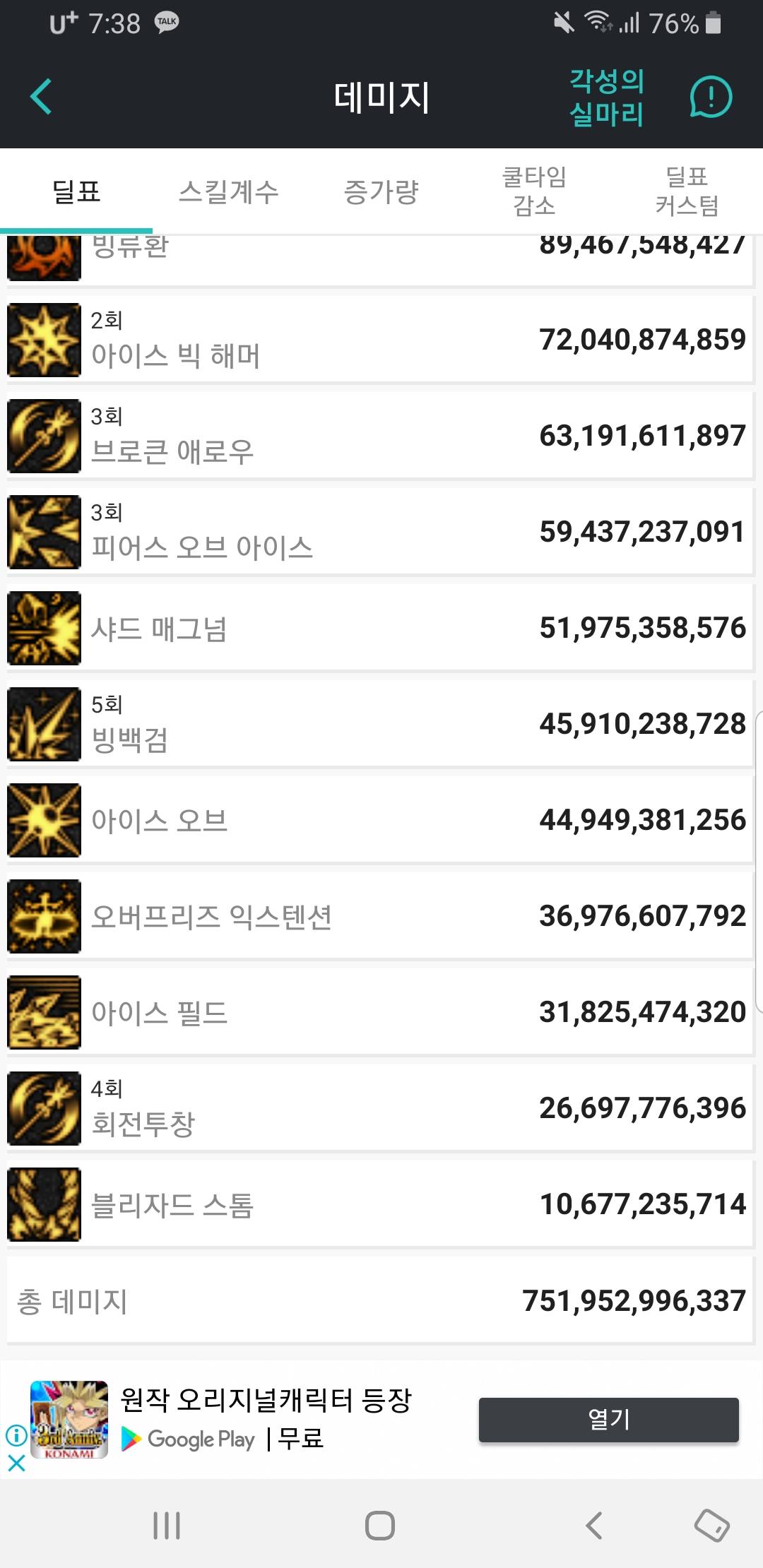Select the 딜표 tab
Image resolution: width=763 pixels, height=1568 pixels.
(76, 191)
